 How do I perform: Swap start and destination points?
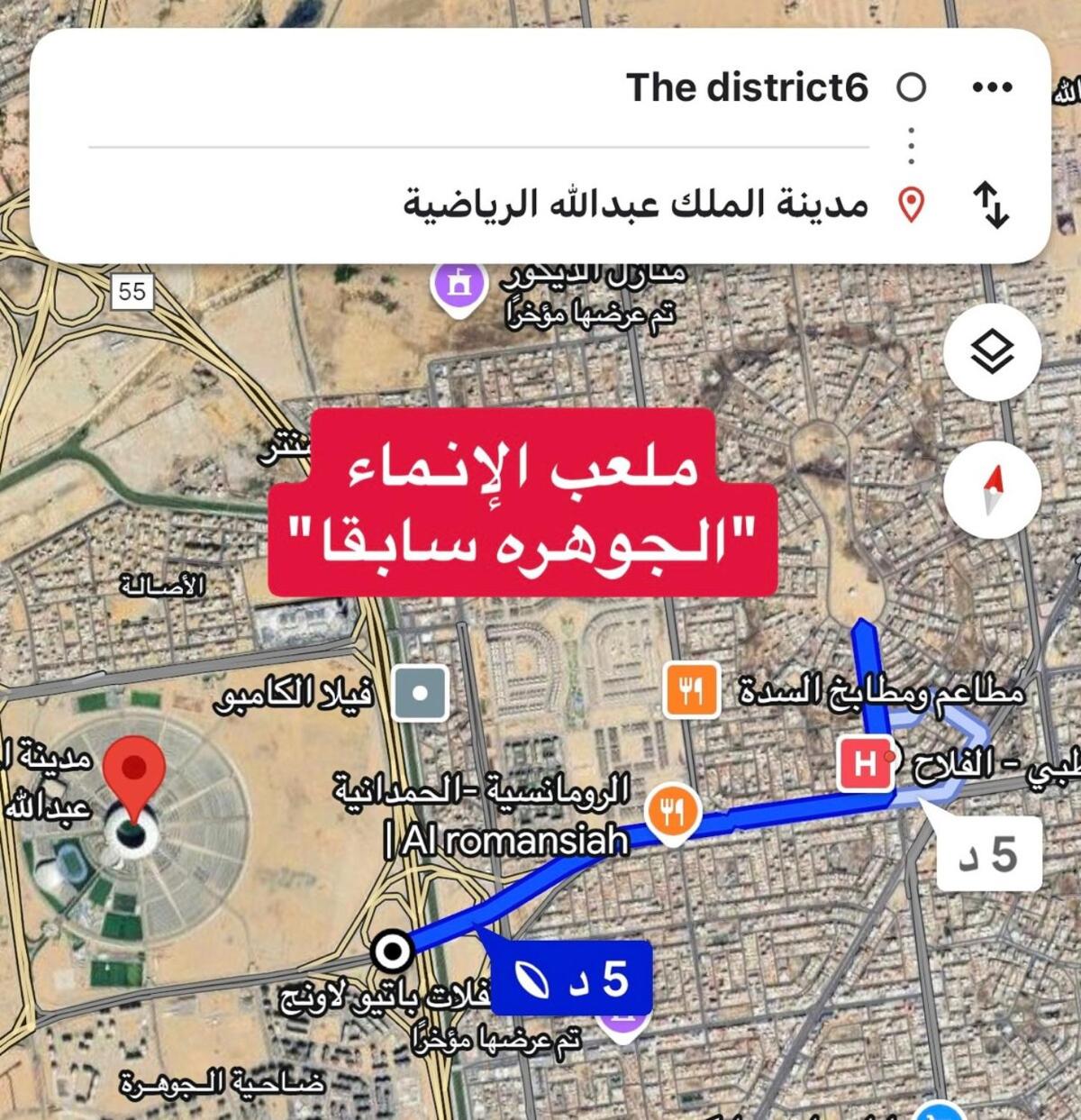(992, 205)
